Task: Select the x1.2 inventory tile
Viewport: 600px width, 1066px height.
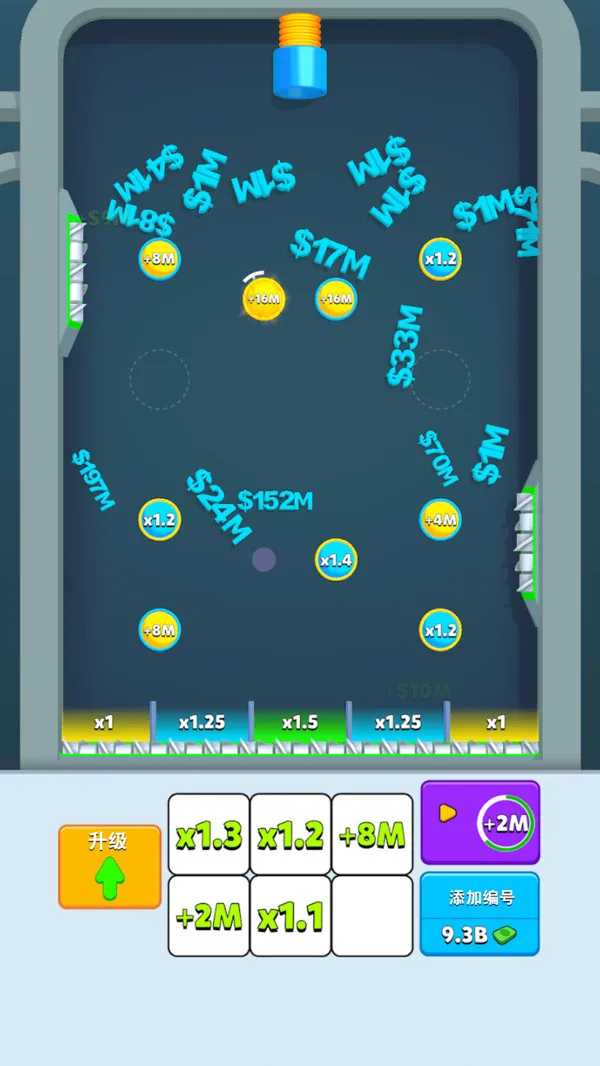Action: coord(290,834)
